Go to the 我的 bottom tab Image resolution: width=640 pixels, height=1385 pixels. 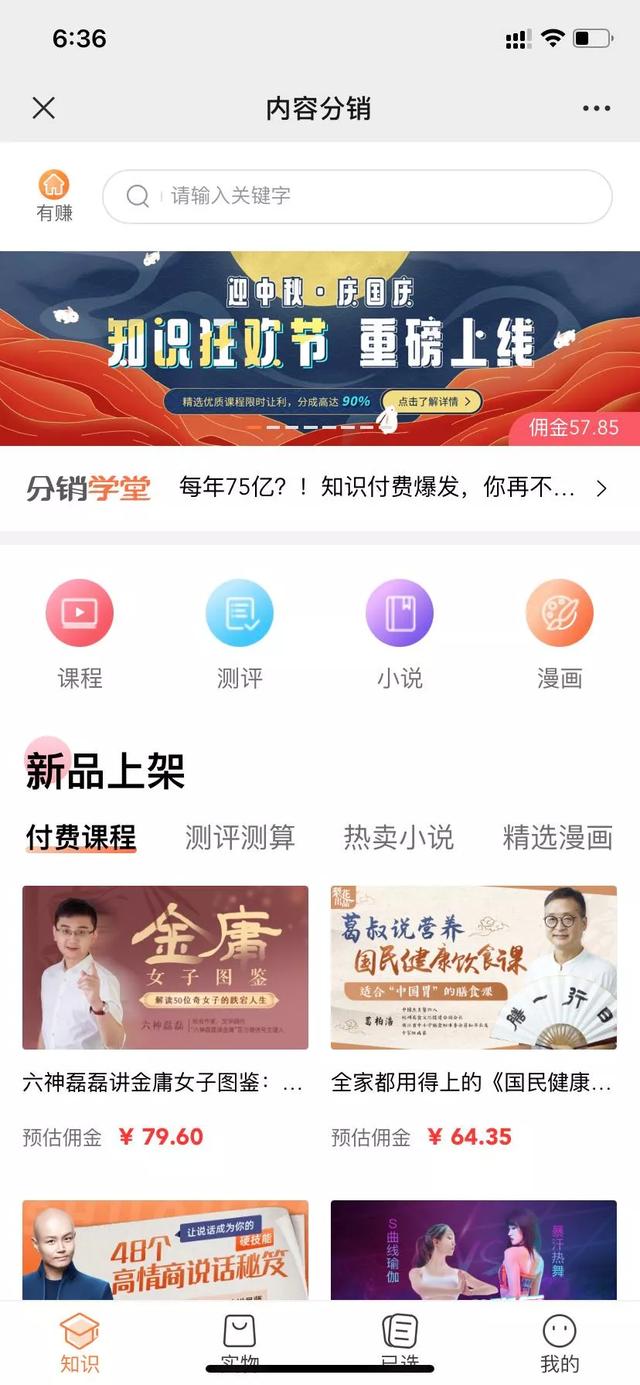[x=559, y=1340]
